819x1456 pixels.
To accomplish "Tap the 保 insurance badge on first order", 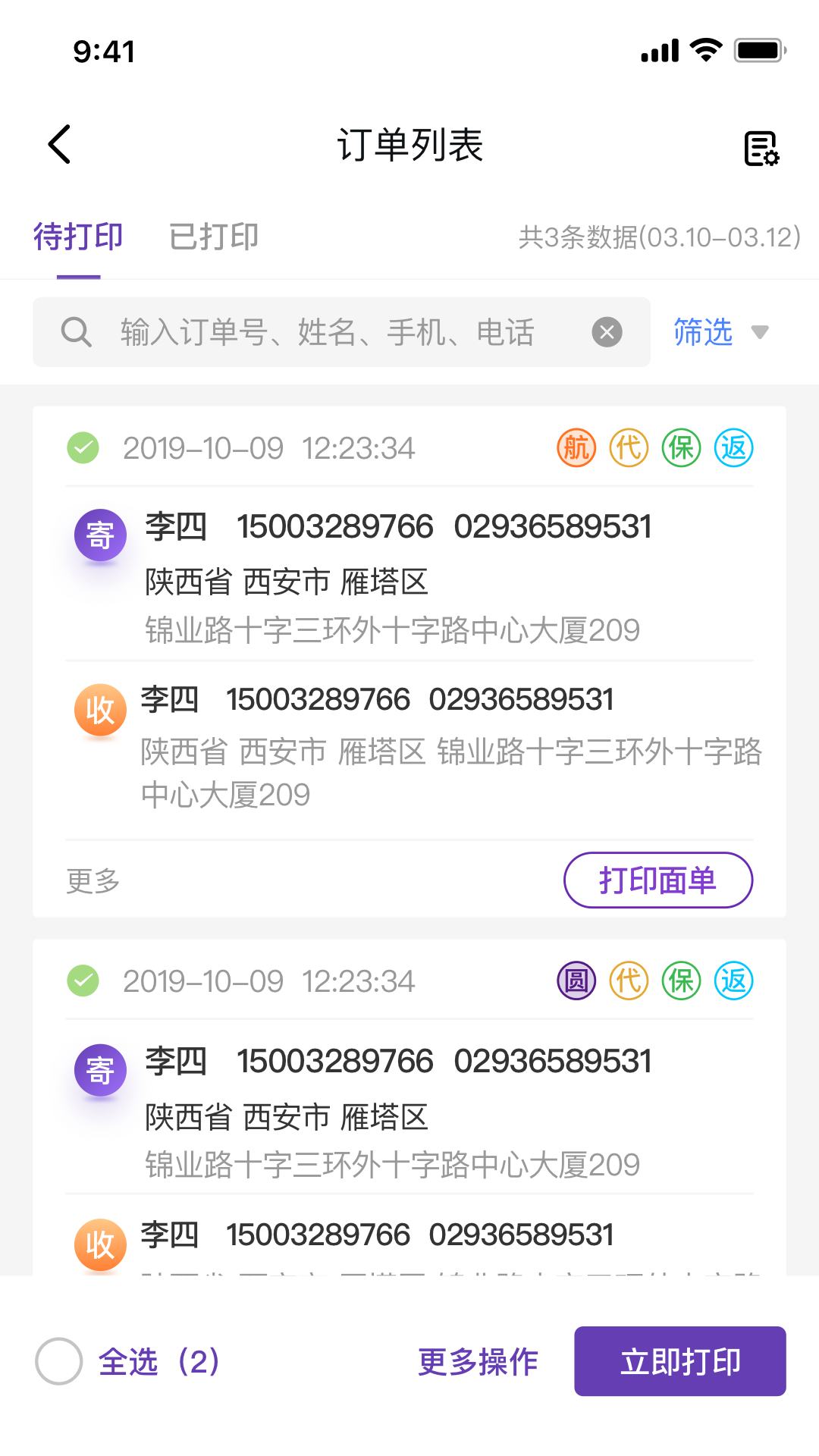I will 680,447.
